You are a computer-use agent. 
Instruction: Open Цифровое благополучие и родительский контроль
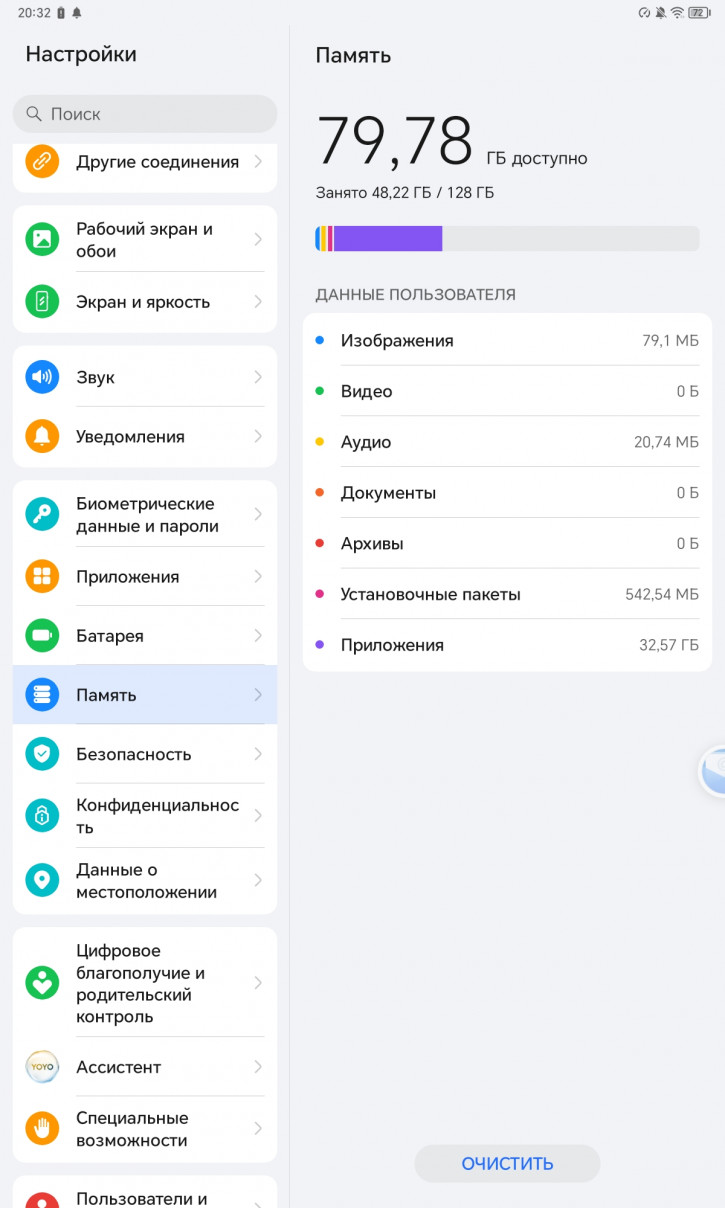click(145, 983)
